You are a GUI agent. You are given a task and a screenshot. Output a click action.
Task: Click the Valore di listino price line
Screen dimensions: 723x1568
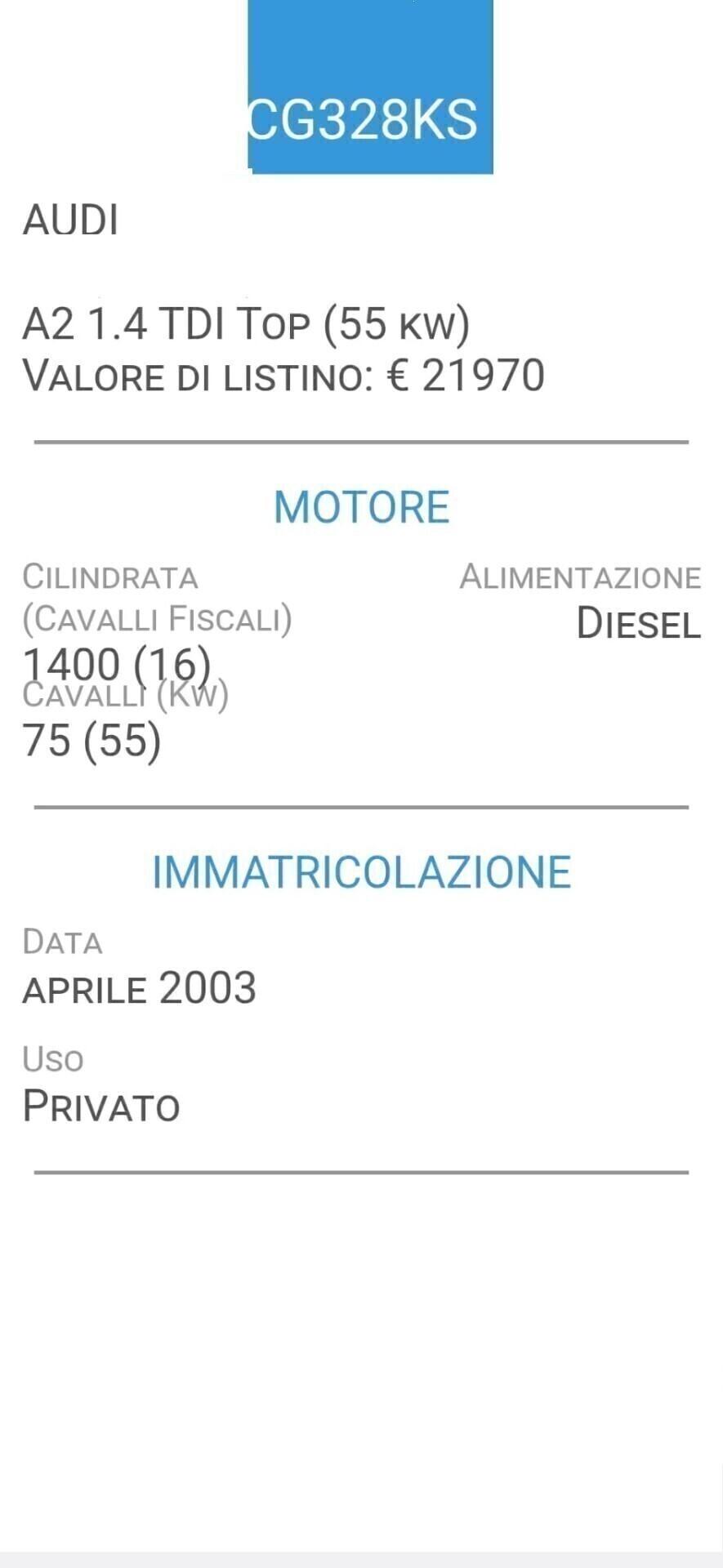click(x=284, y=376)
